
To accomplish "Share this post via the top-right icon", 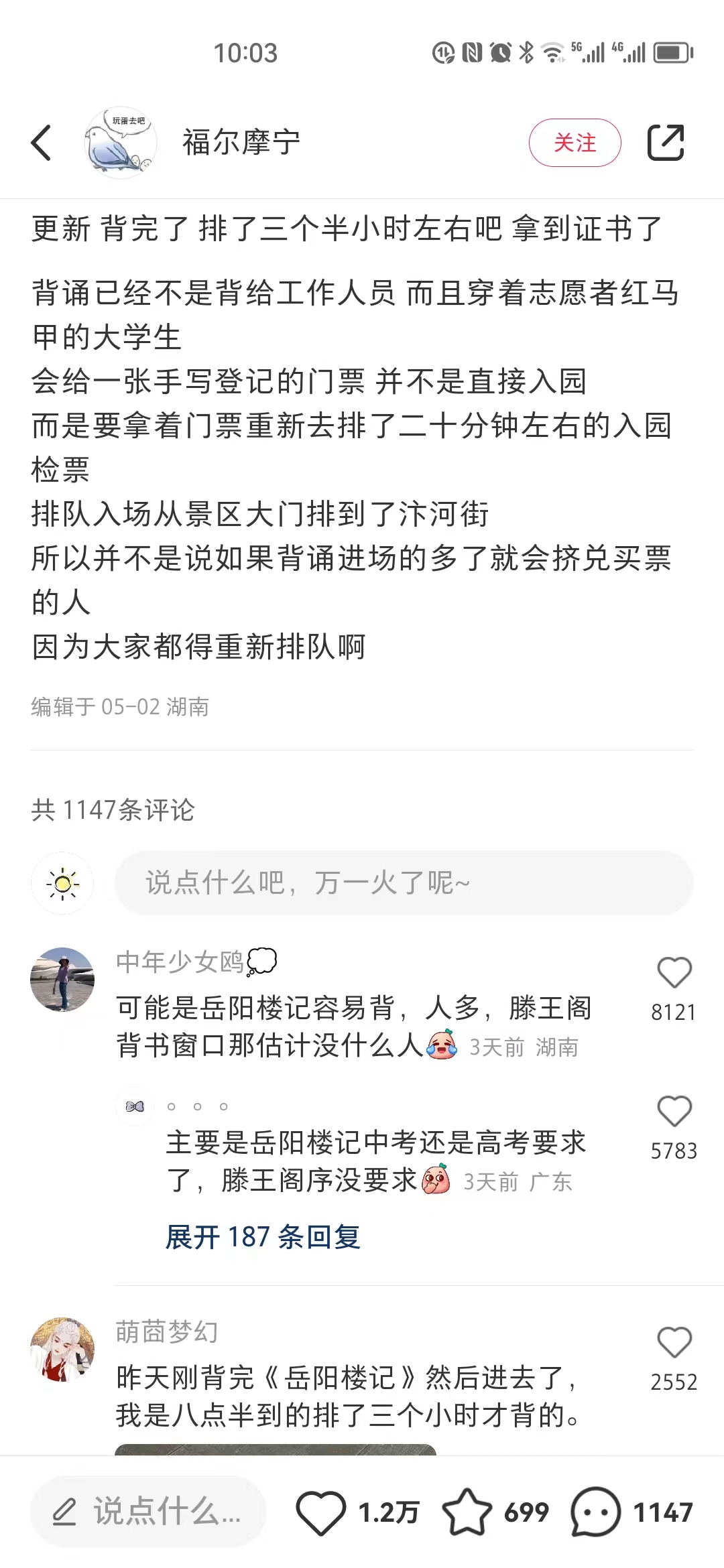I will click(666, 143).
